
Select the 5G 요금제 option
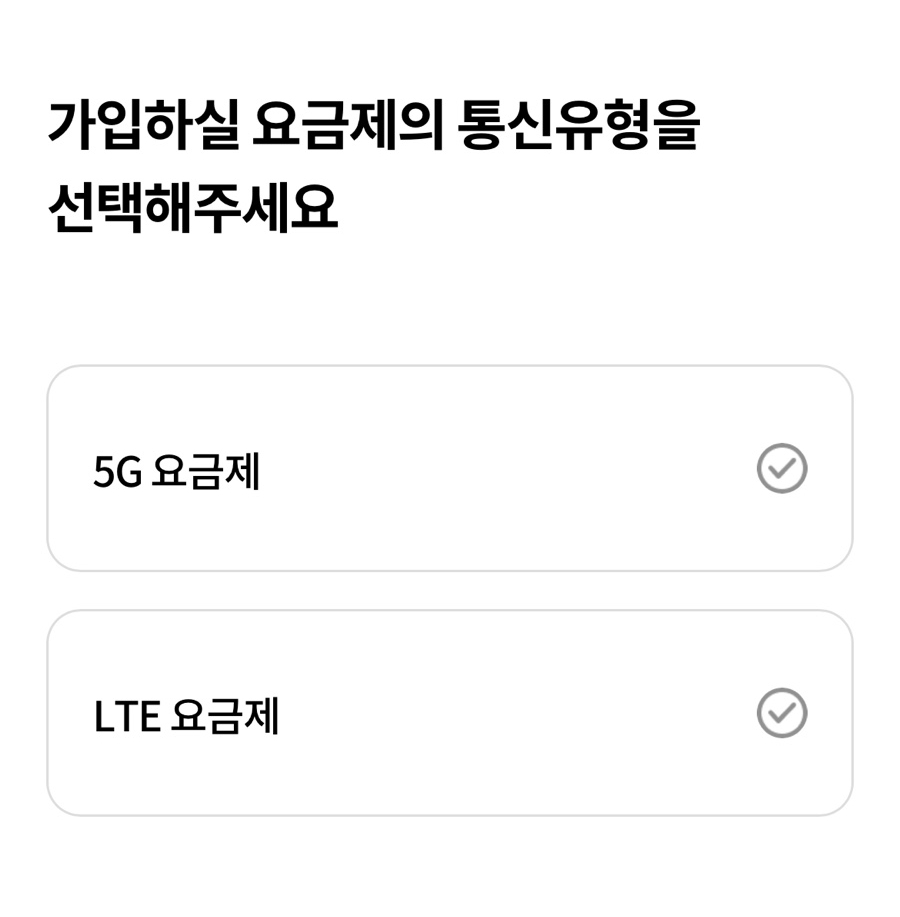coord(450,468)
